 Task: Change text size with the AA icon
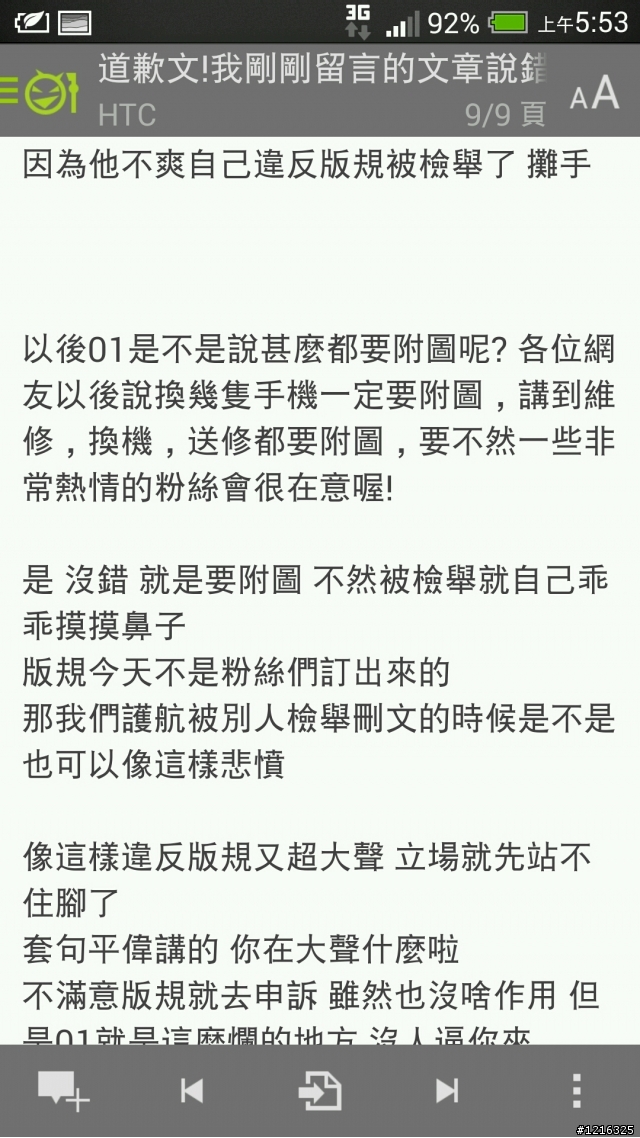(x=596, y=93)
